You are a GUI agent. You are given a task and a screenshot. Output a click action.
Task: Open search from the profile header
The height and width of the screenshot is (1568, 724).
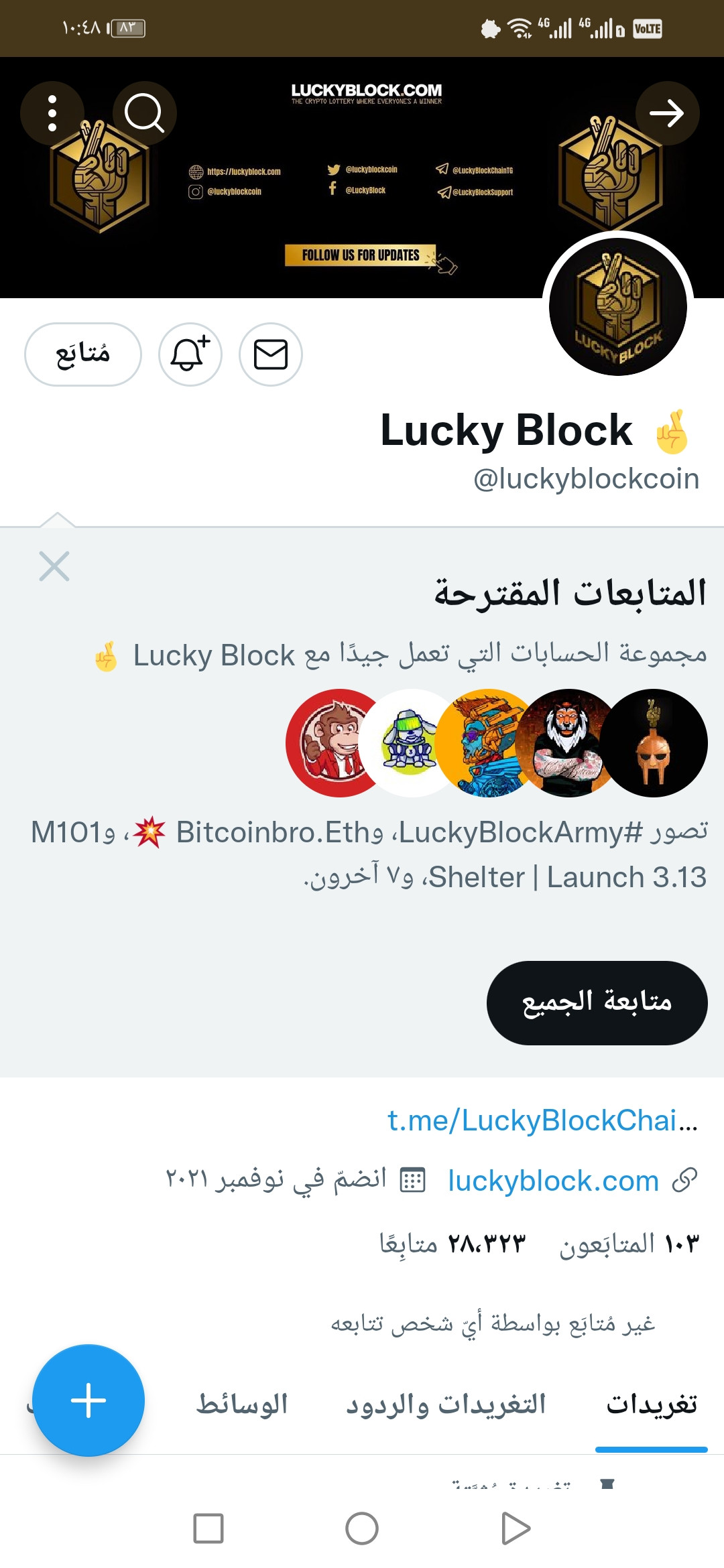pos(145,113)
